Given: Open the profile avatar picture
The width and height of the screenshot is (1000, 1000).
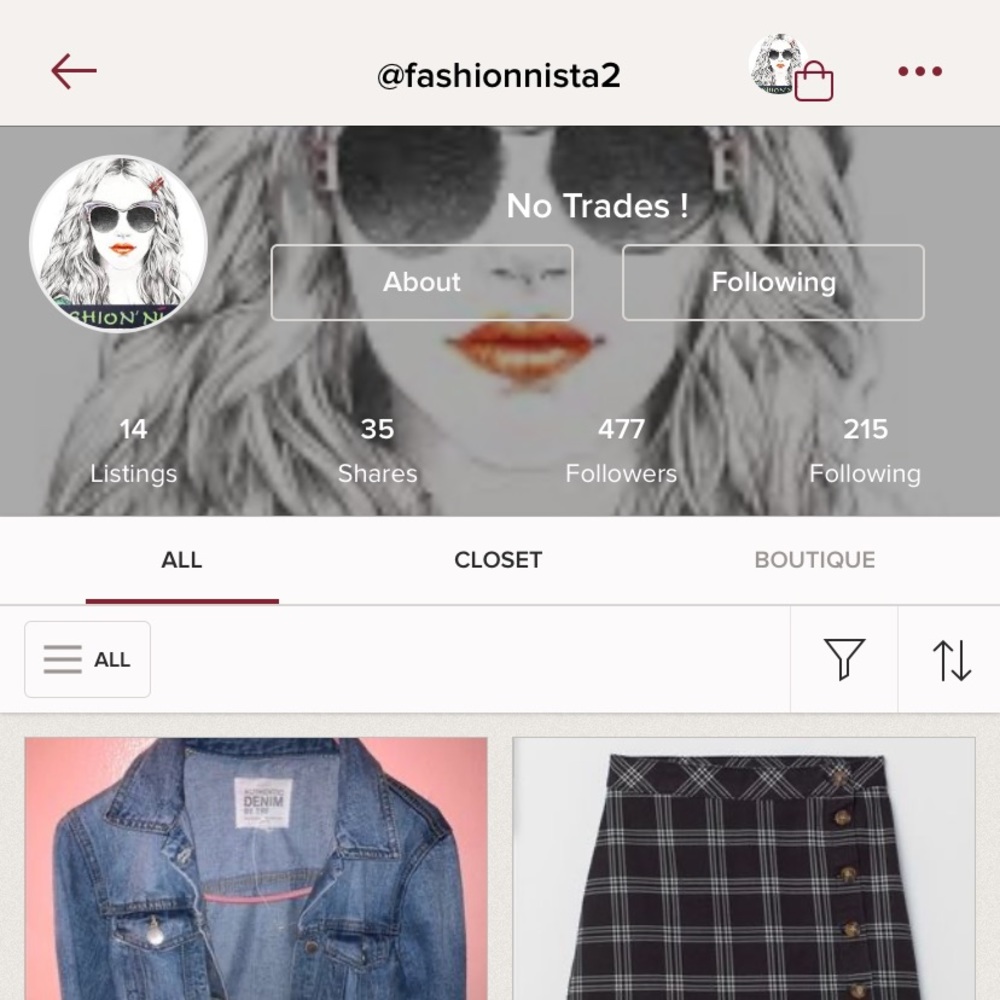Looking at the screenshot, I should point(118,244).
